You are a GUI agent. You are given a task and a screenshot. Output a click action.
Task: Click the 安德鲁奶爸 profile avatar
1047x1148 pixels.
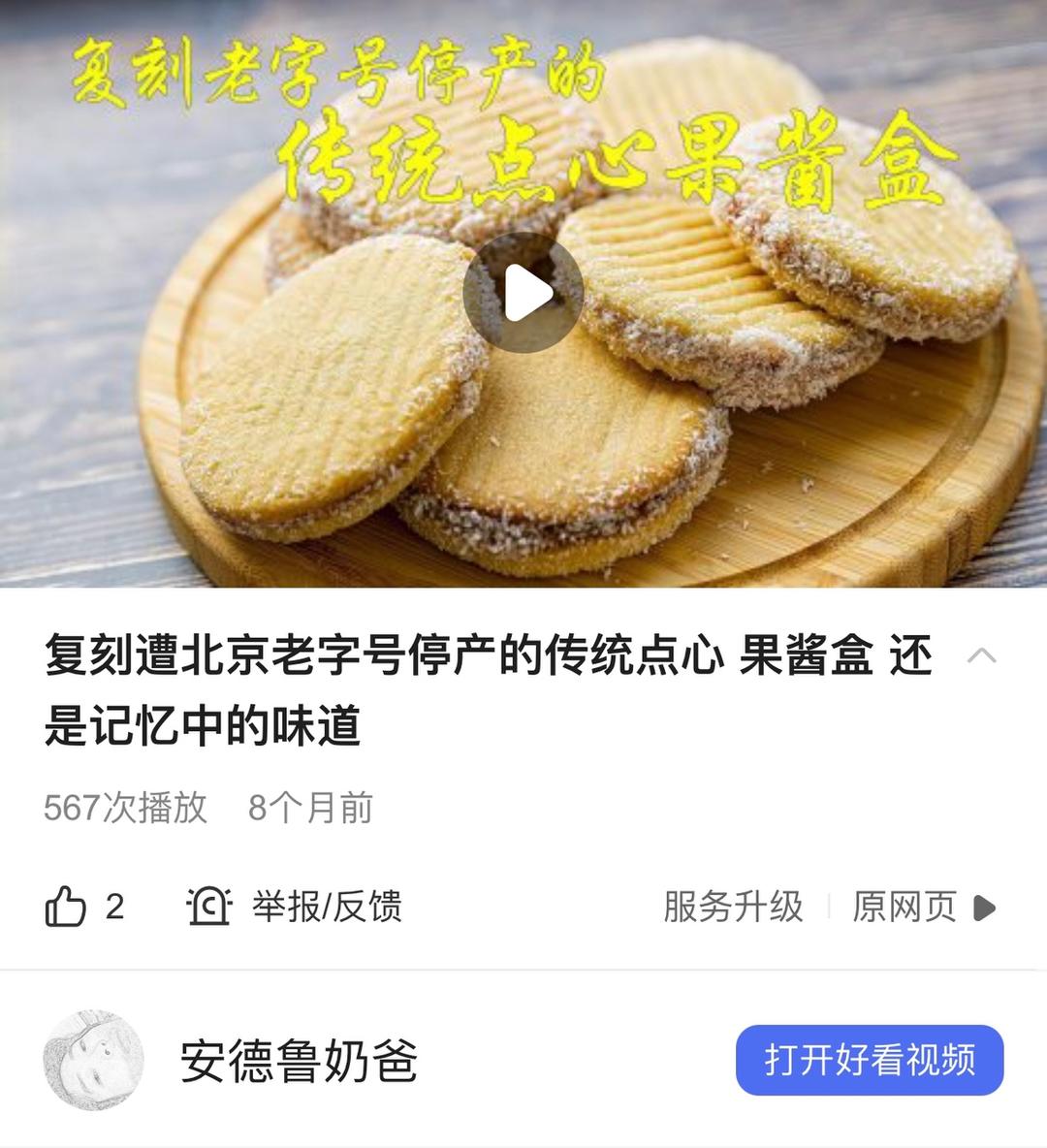[x=95, y=1062]
